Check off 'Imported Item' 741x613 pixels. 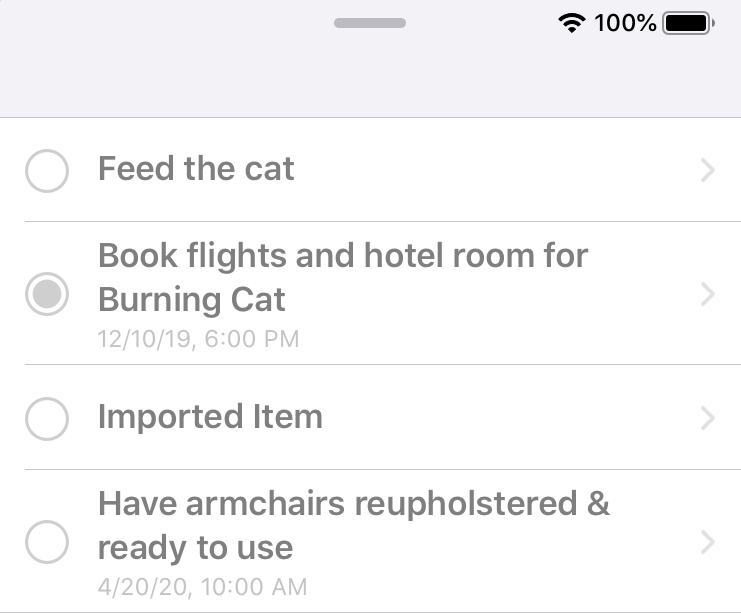[46, 418]
